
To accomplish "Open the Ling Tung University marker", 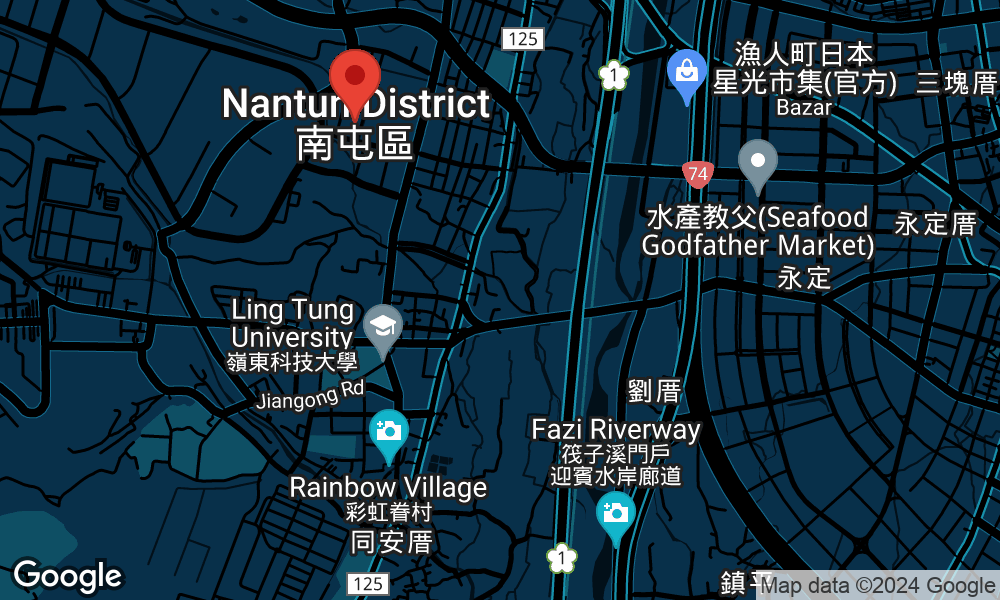I will click(x=382, y=325).
